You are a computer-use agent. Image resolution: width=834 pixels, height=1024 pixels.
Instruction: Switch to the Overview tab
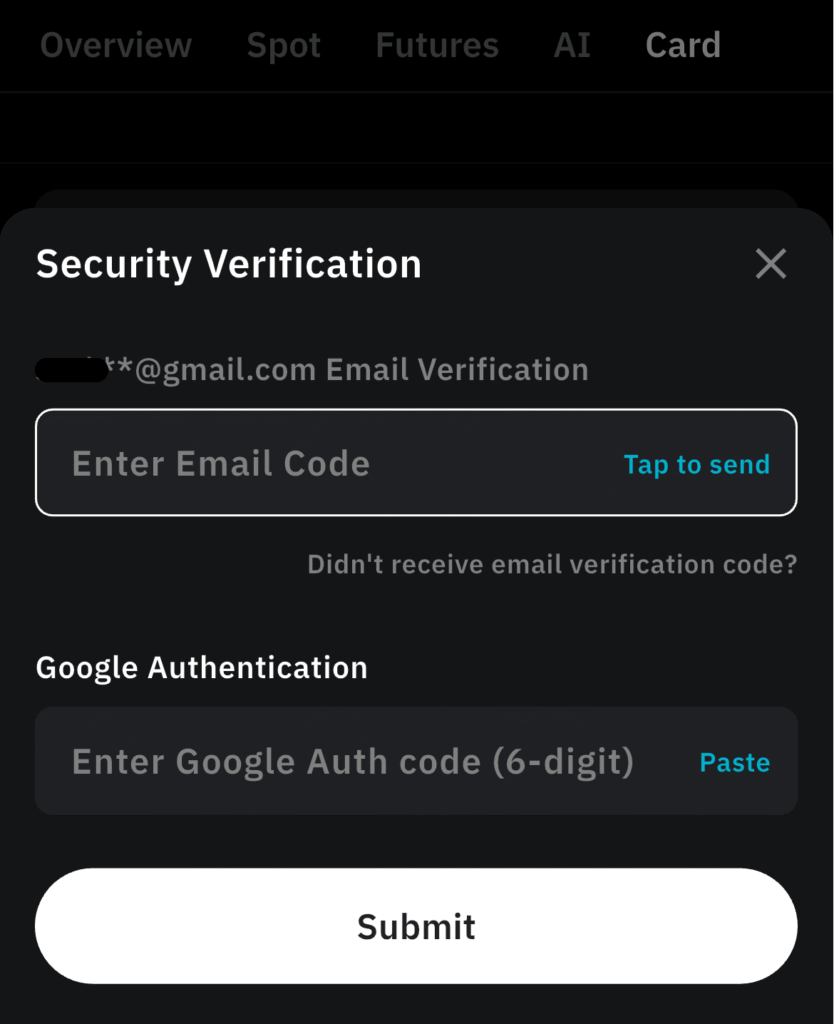(115, 44)
